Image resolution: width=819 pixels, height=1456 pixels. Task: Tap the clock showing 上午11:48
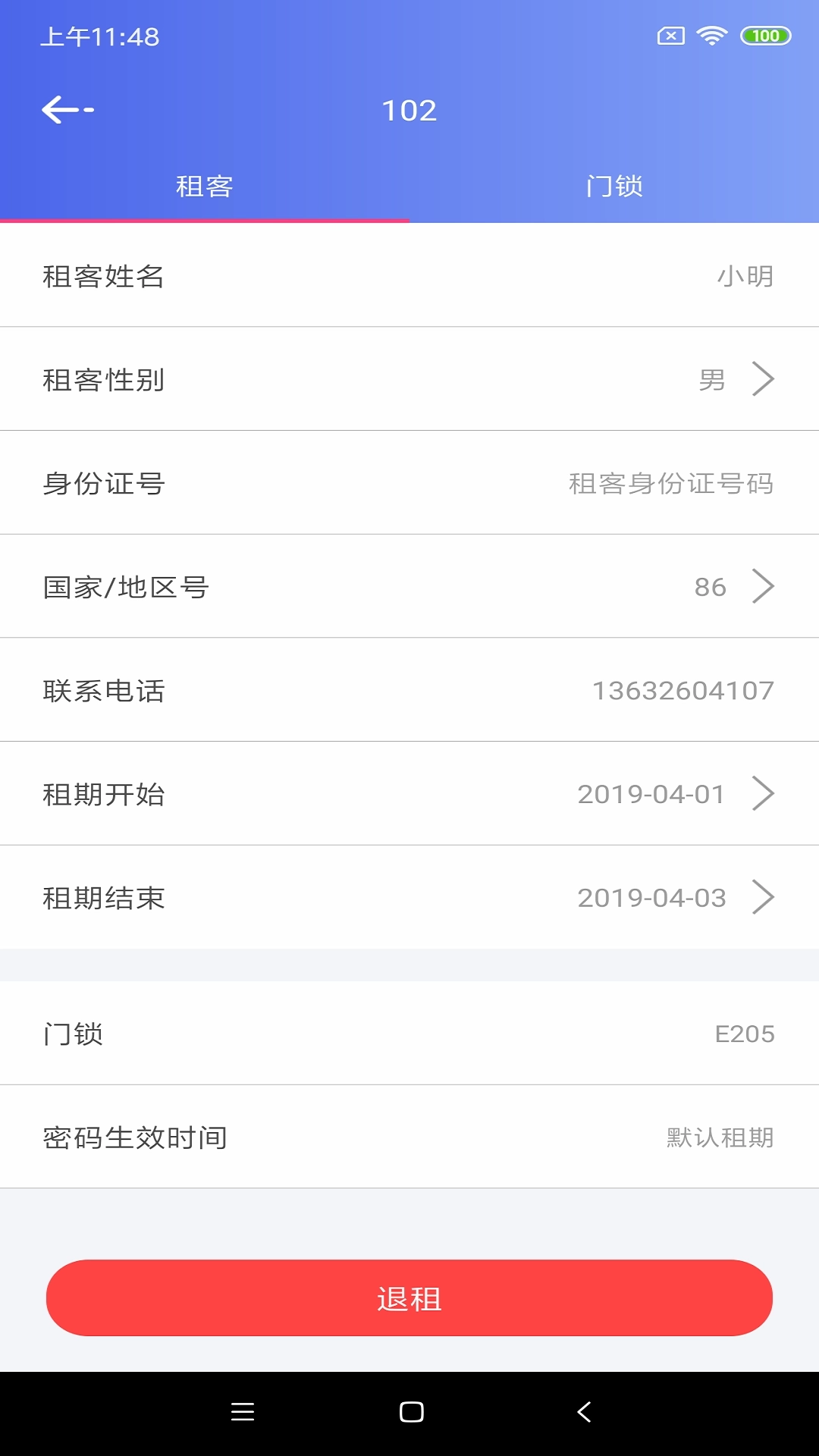pyautogui.click(x=99, y=36)
